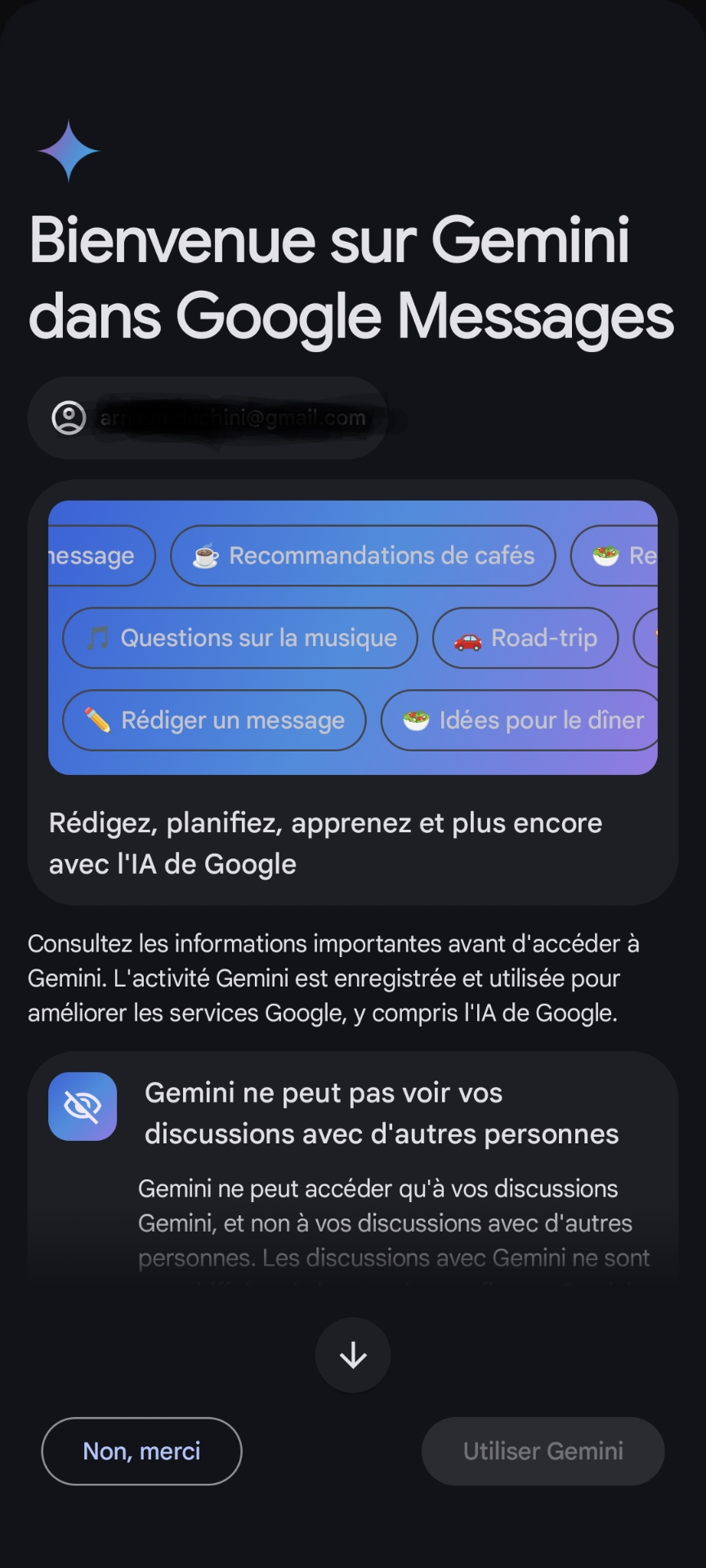Tap the Utiliser Gemini button
The width and height of the screenshot is (706, 1568).
pos(543,1450)
